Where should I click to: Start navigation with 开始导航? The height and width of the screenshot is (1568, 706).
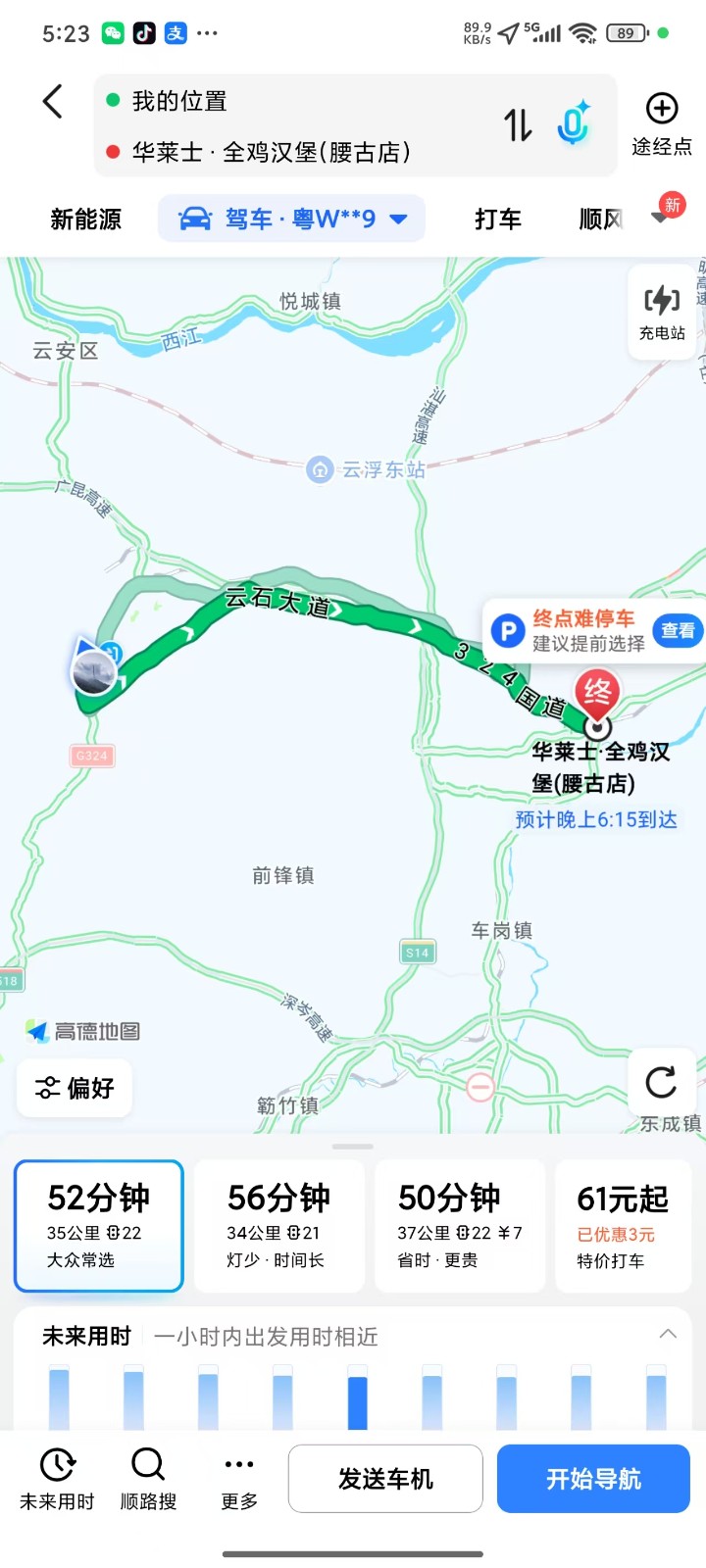[593, 1478]
